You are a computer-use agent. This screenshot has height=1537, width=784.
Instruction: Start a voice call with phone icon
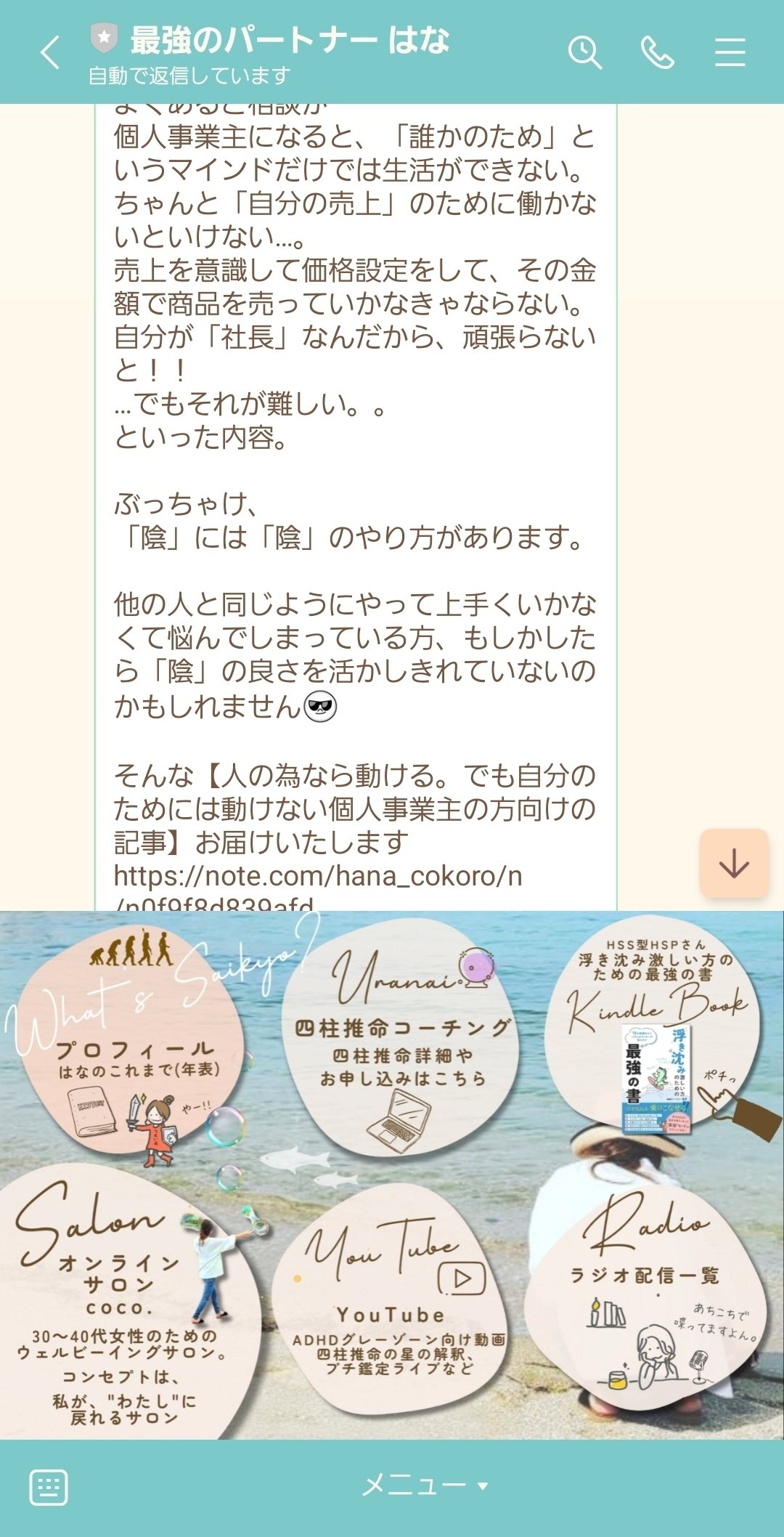coord(658,53)
